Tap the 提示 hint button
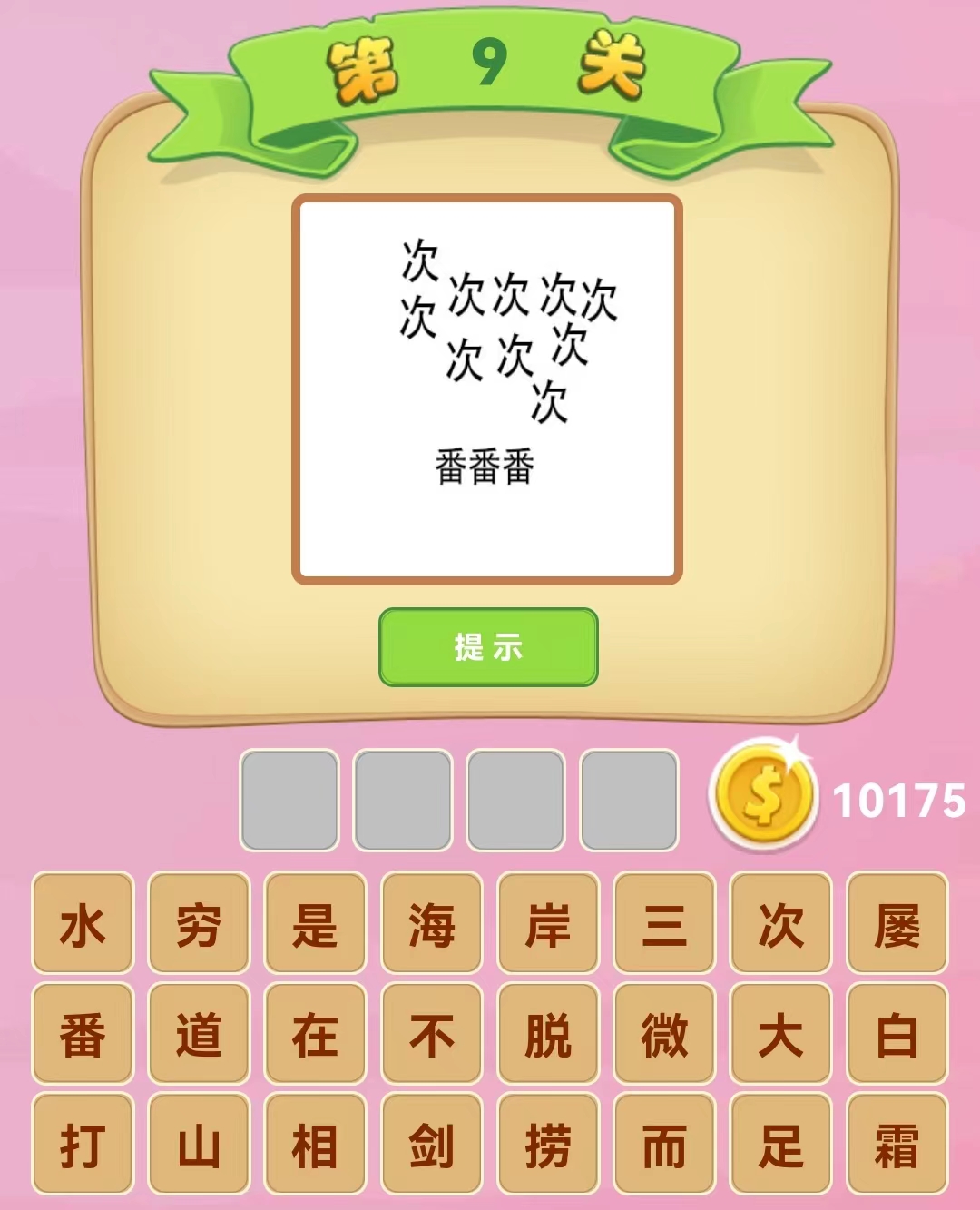 coord(488,647)
